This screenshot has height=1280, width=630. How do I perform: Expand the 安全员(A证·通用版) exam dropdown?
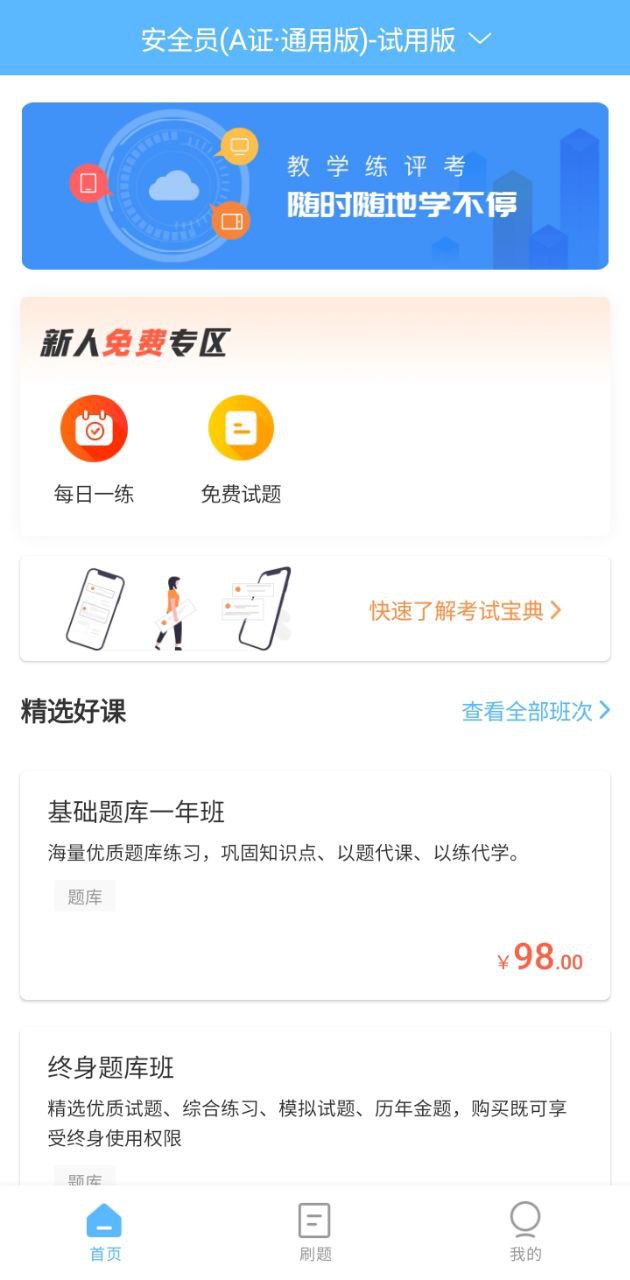(x=316, y=40)
